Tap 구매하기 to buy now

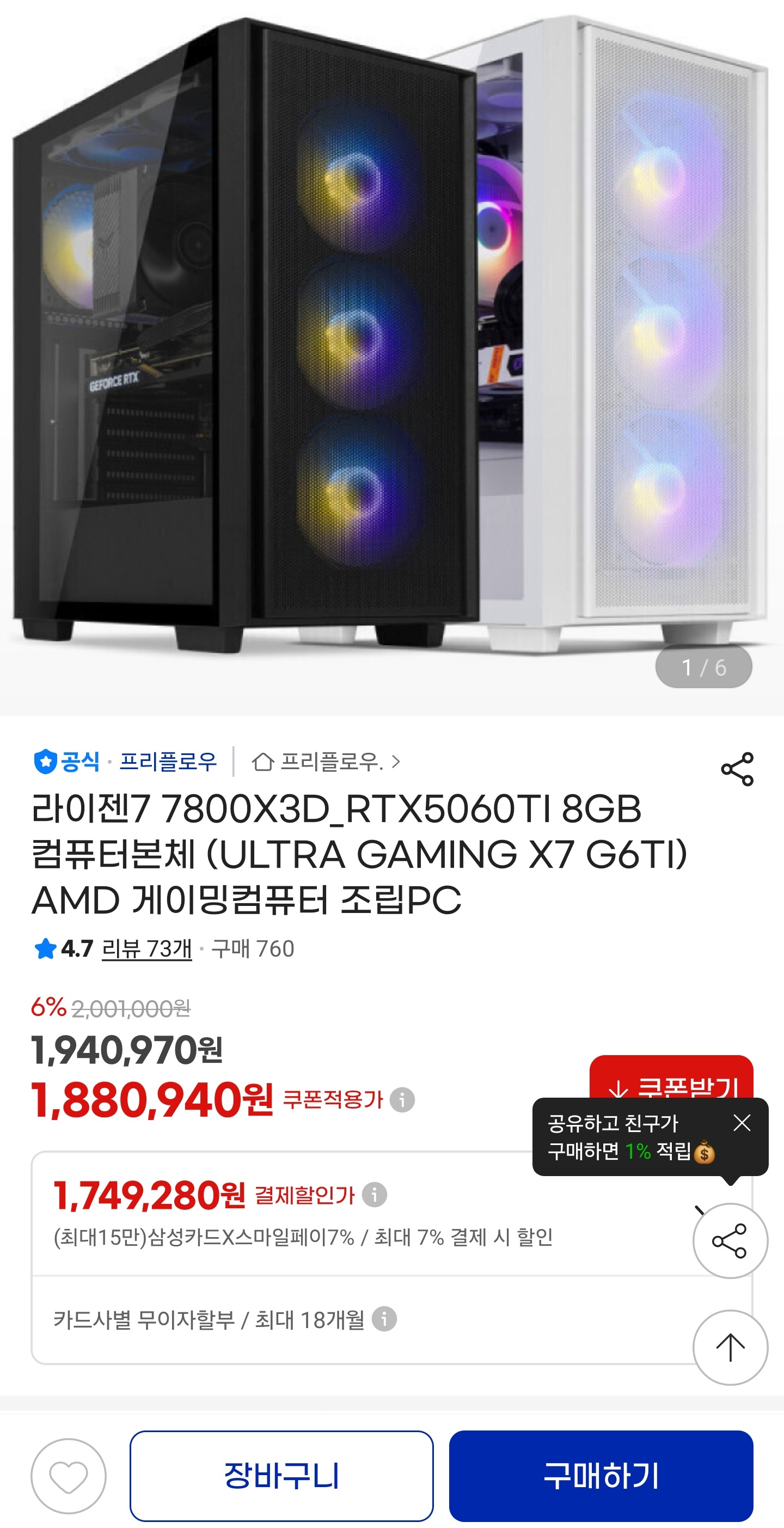pyautogui.click(x=601, y=1476)
